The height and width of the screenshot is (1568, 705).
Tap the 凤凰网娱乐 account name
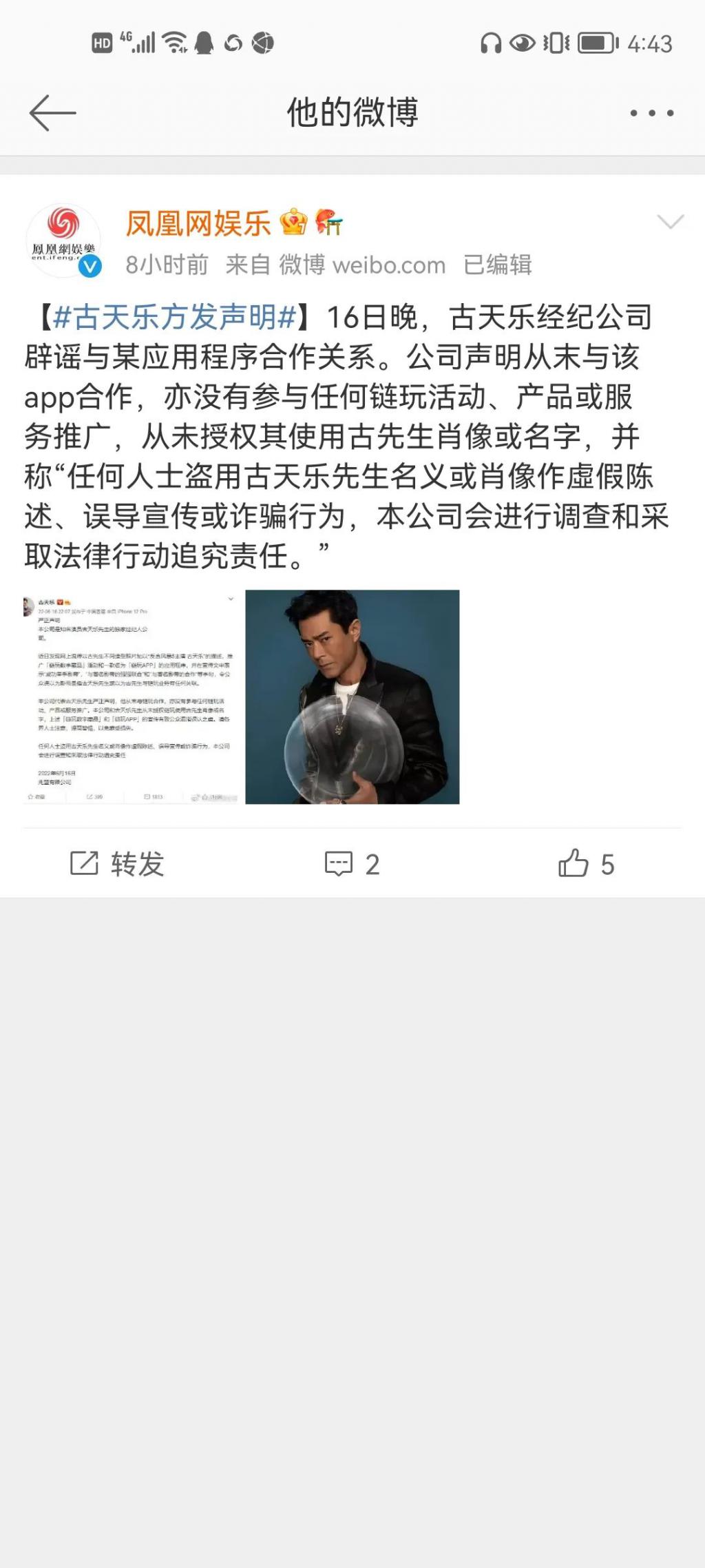(198, 223)
